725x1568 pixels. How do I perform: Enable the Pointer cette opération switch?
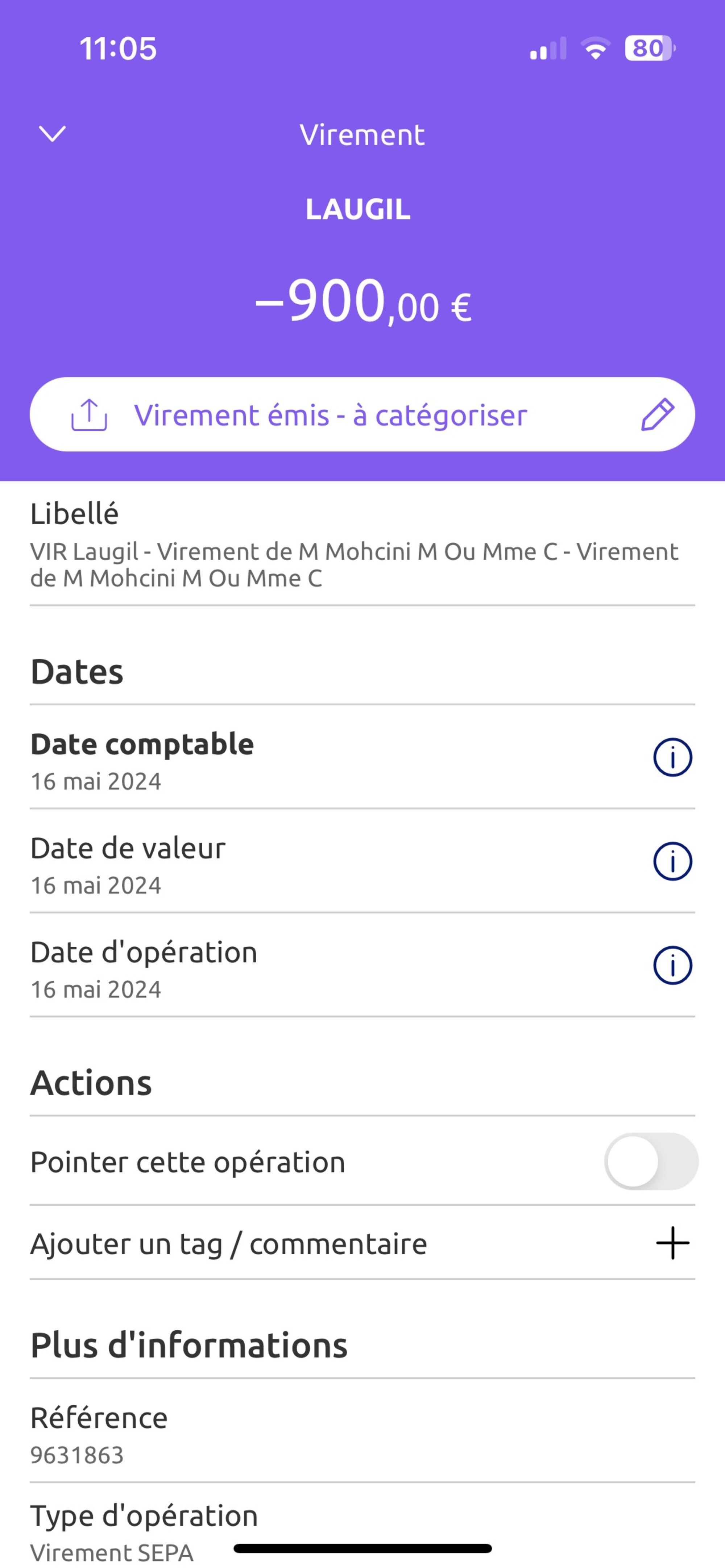tap(651, 1162)
